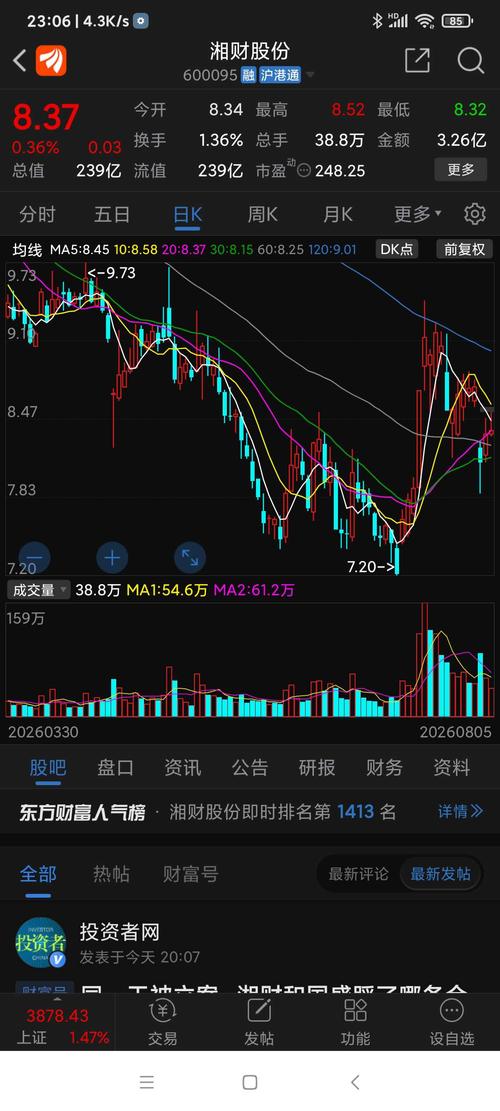
Task: Switch to the 分时 chart tab
Action: 38,214
